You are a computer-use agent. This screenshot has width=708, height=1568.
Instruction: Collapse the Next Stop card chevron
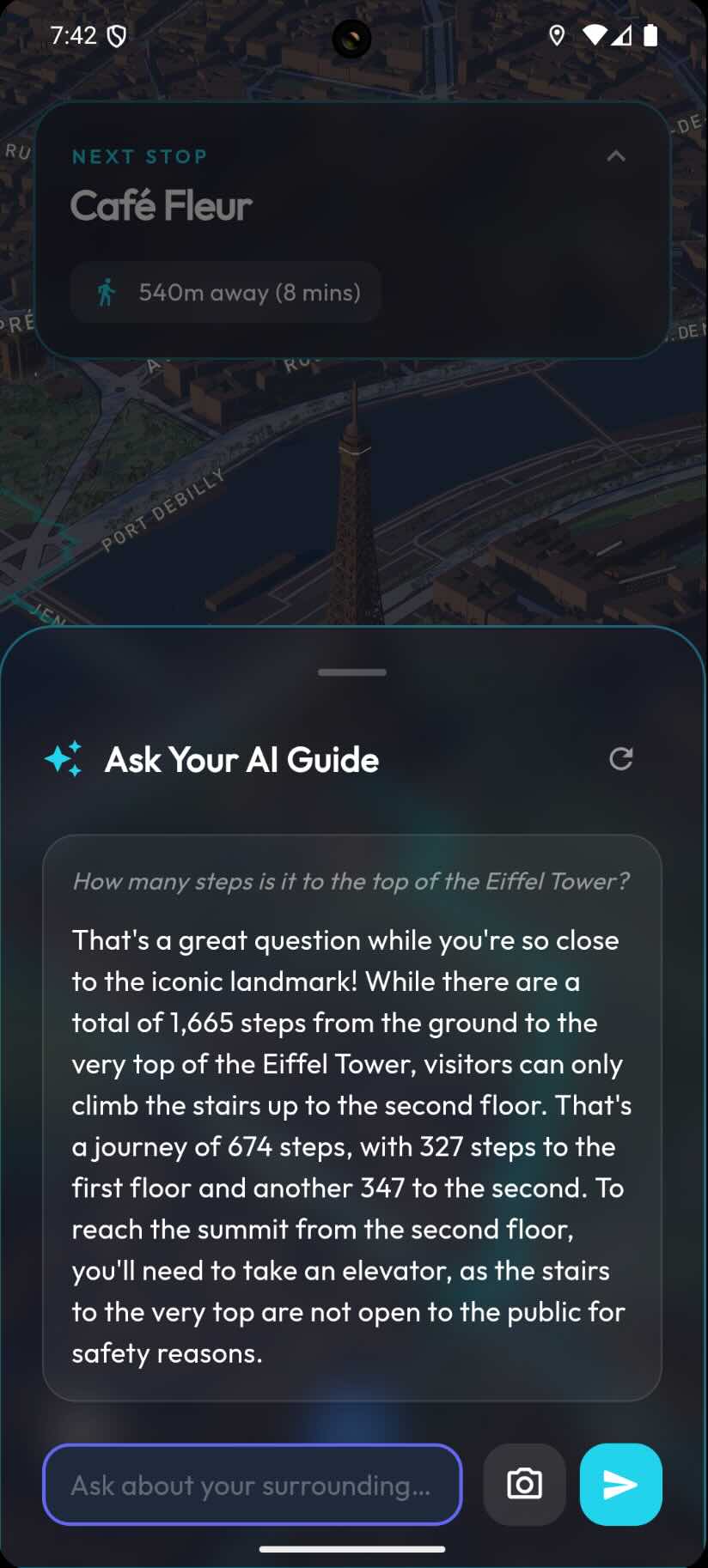click(616, 156)
